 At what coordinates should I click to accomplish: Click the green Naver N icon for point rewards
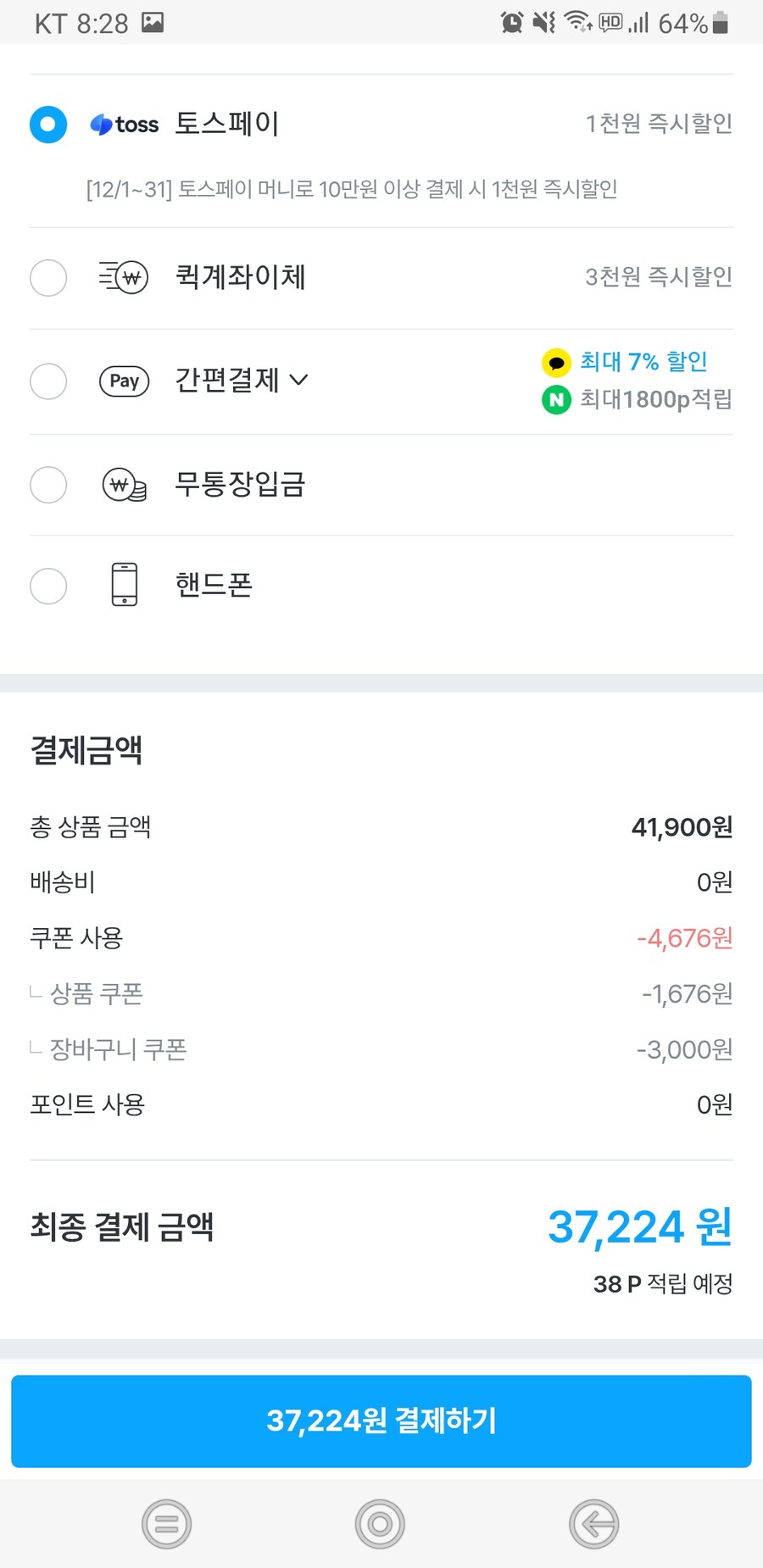point(555,400)
